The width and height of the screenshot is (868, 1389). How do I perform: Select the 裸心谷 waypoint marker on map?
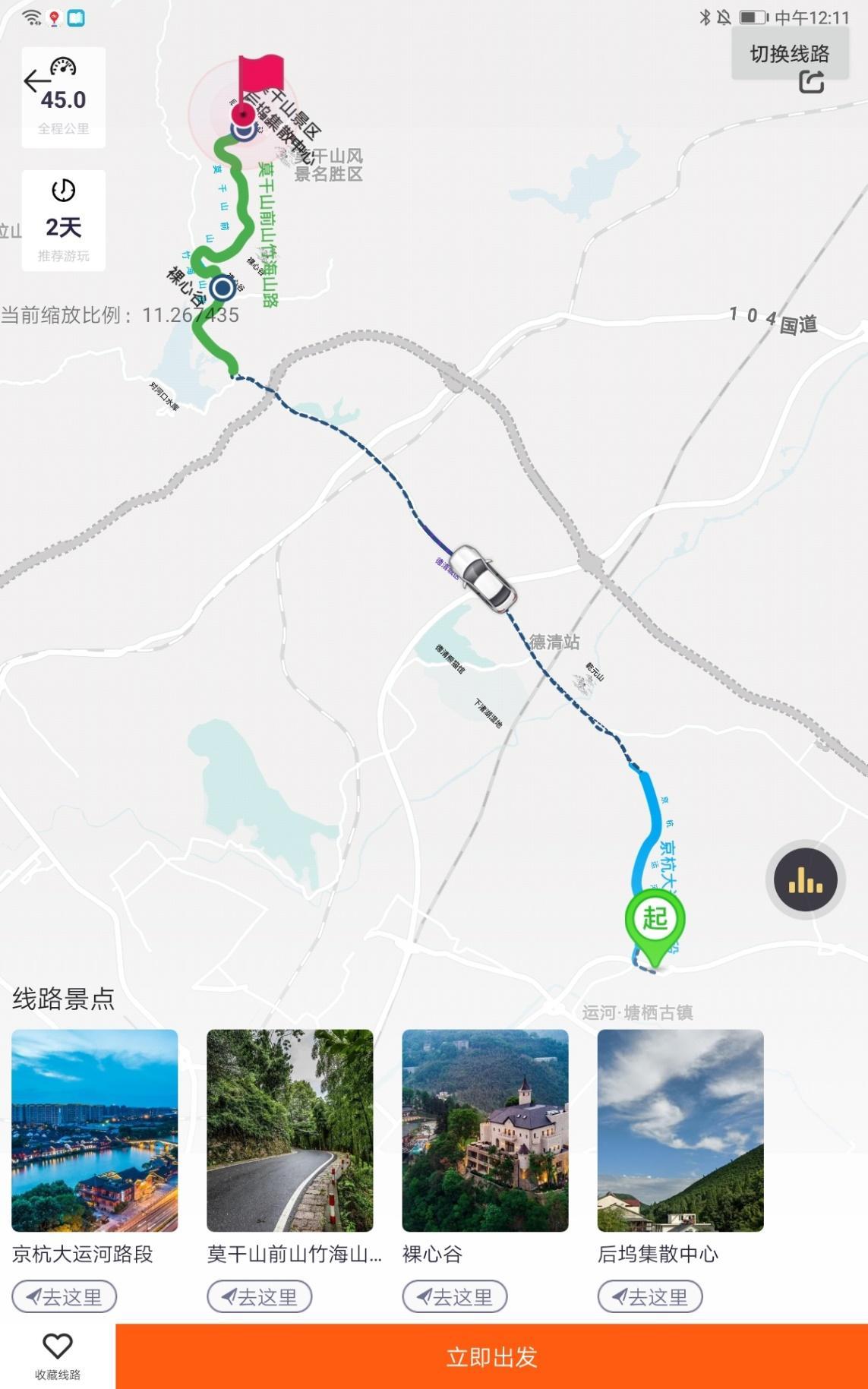click(223, 288)
